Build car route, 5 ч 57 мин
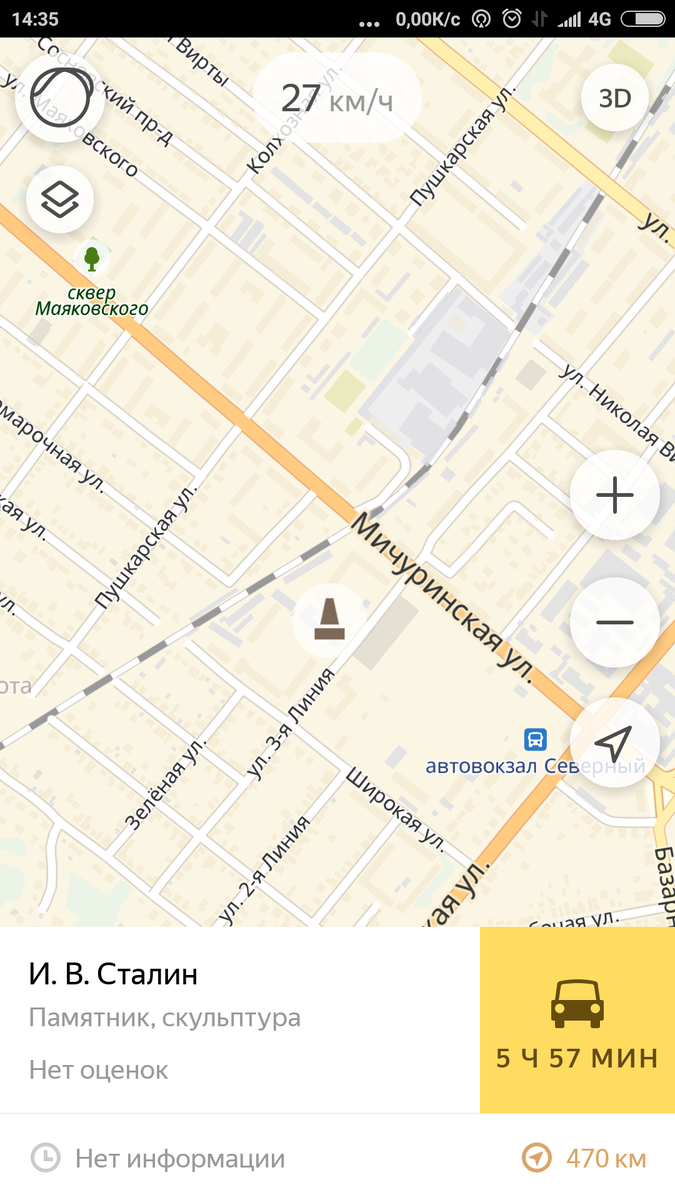The image size is (675, 1200). click(x=577, y=1020)
